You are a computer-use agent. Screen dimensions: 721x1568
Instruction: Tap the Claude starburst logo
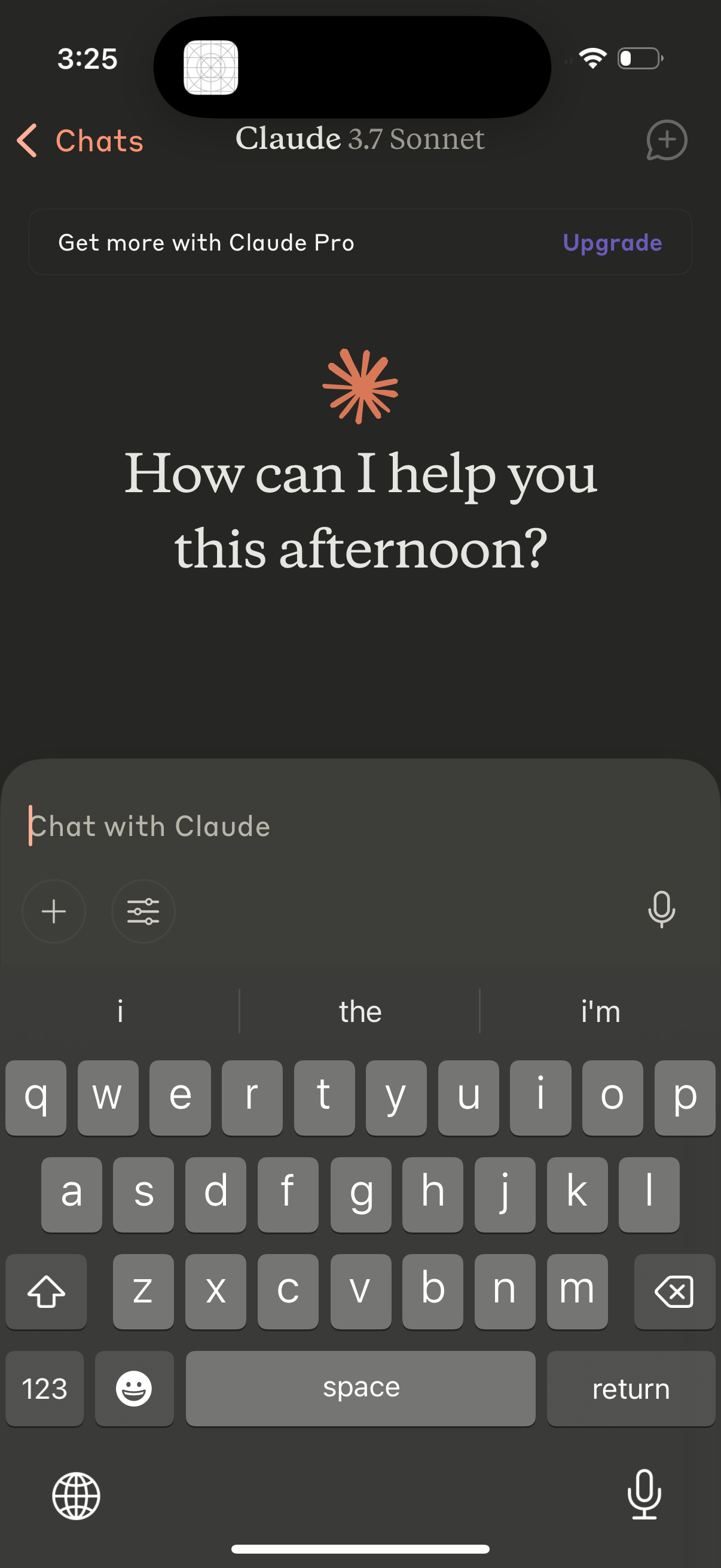click(360, 386)
